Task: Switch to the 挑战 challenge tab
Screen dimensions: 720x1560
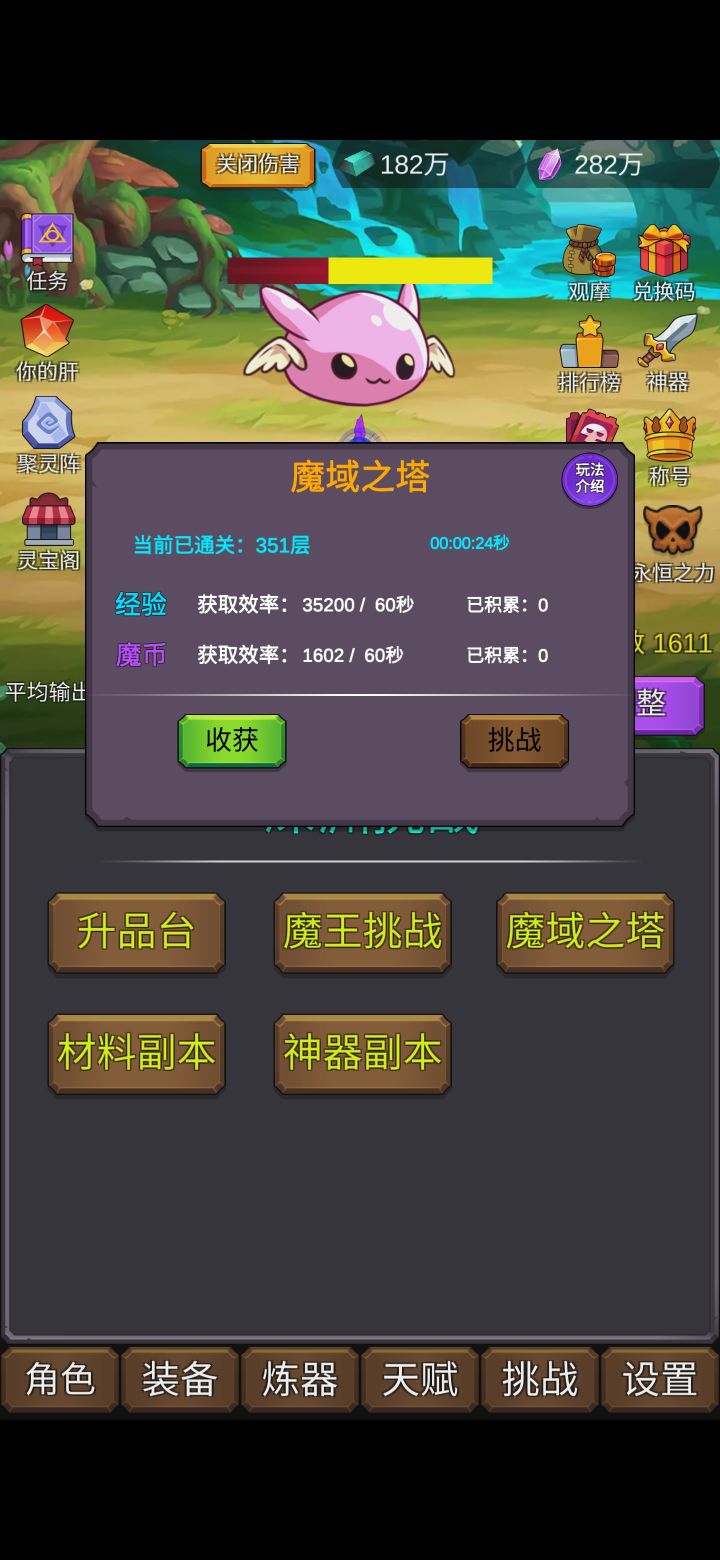Action: 539,1379
